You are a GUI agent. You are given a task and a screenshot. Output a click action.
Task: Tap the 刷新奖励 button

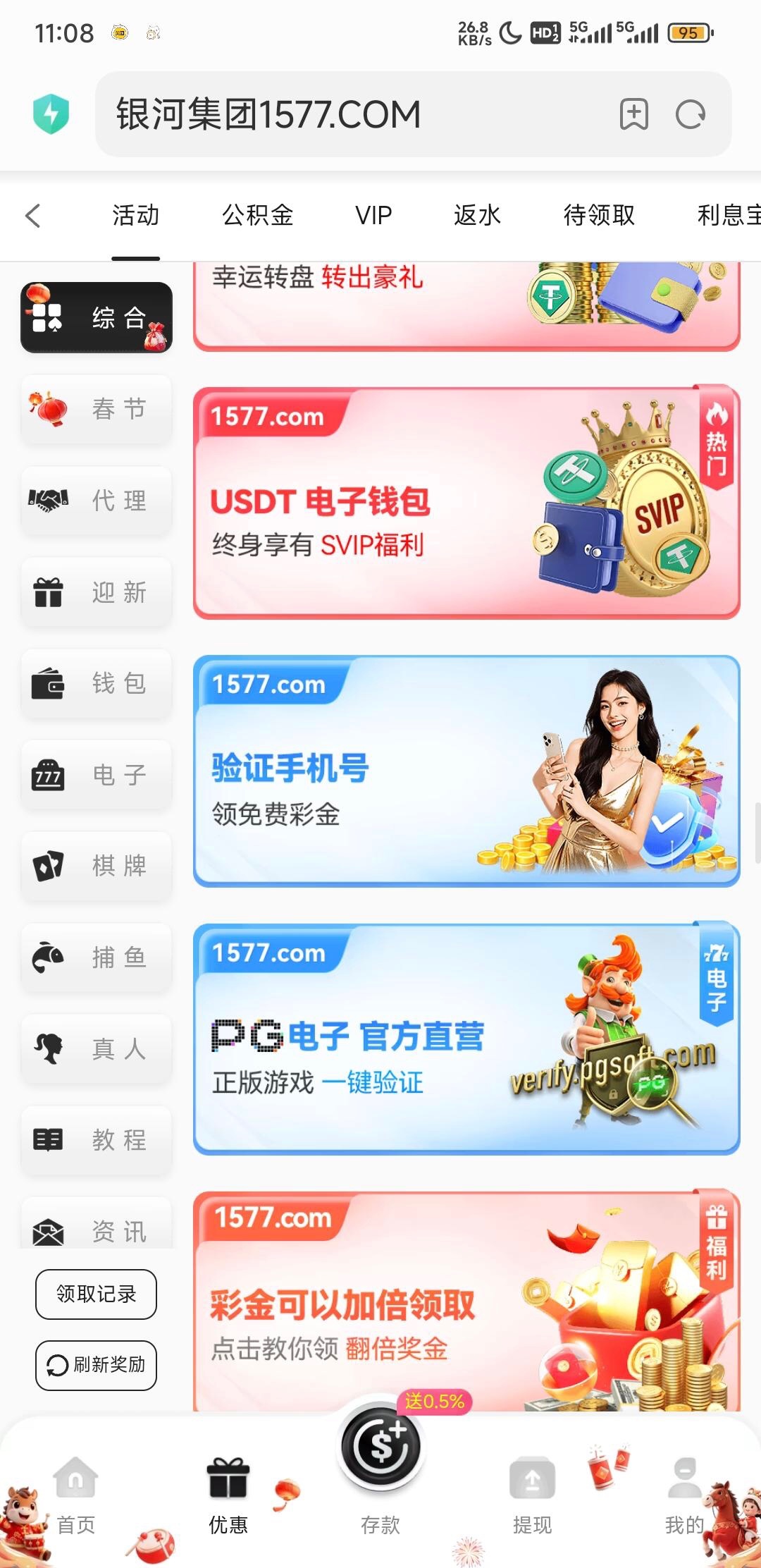click(96, 1365)
